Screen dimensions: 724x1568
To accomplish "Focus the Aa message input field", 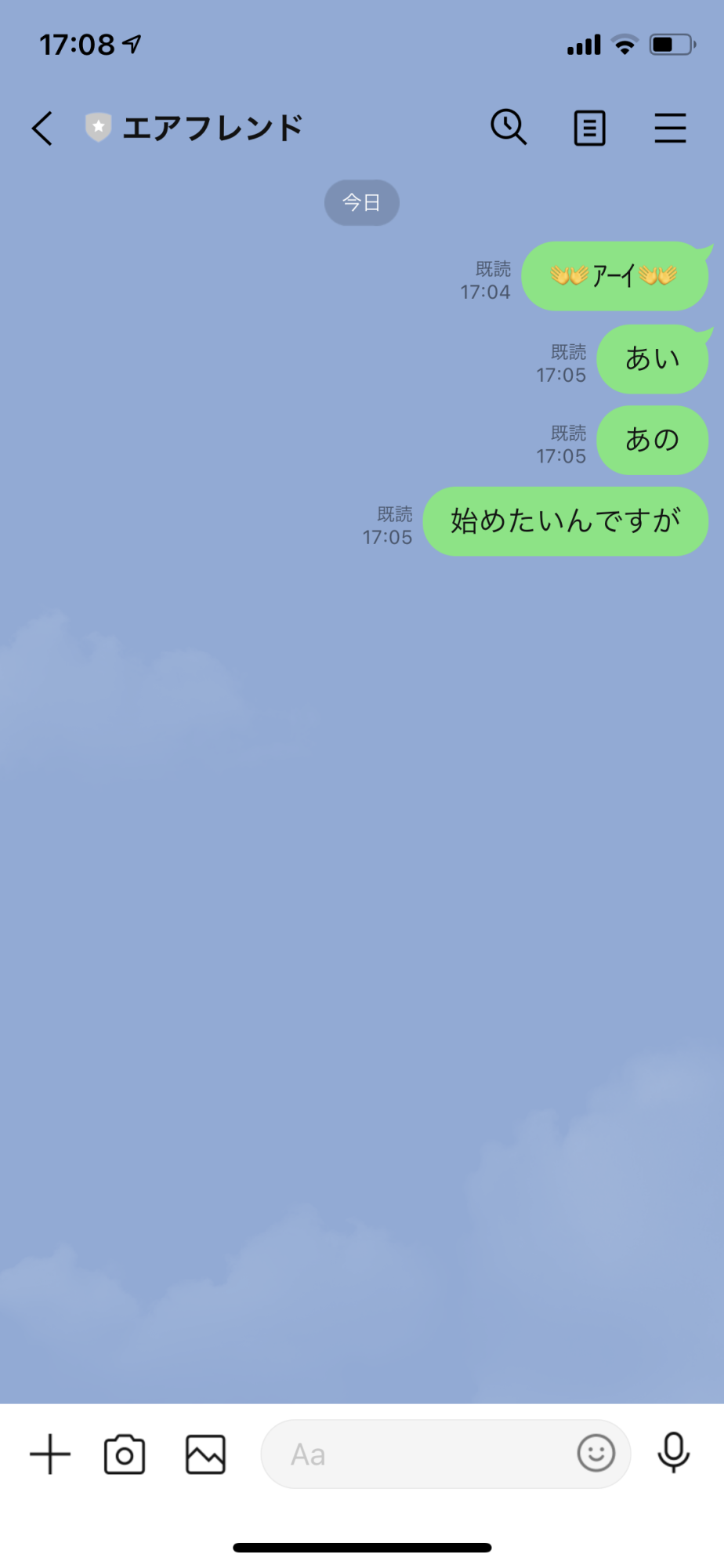I will point(415,1454).
